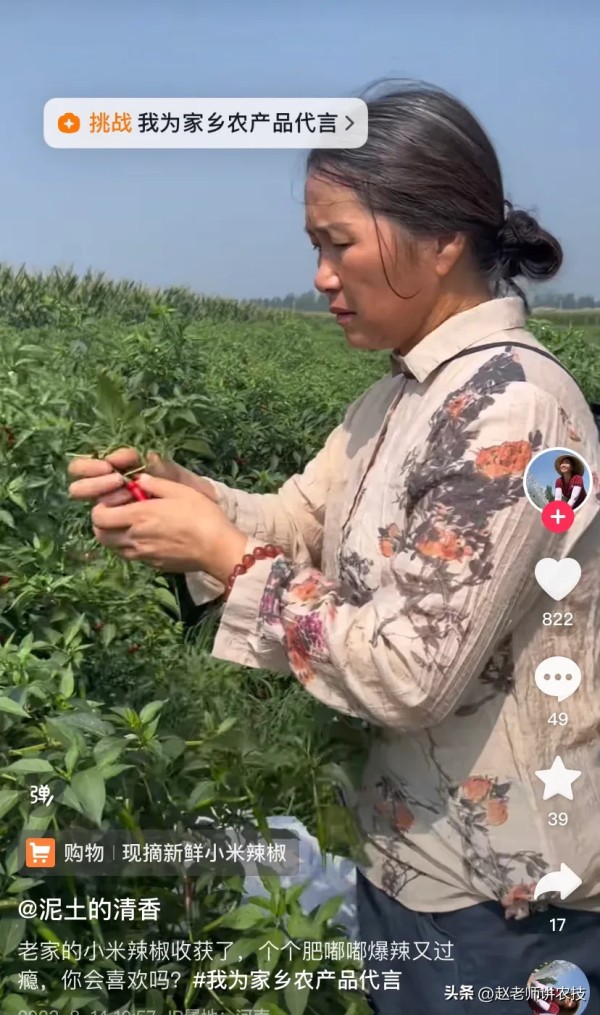Tap the 弹 bullet comments icon
The width and height of the screenshot is (600, 1015).
point(40,795)
